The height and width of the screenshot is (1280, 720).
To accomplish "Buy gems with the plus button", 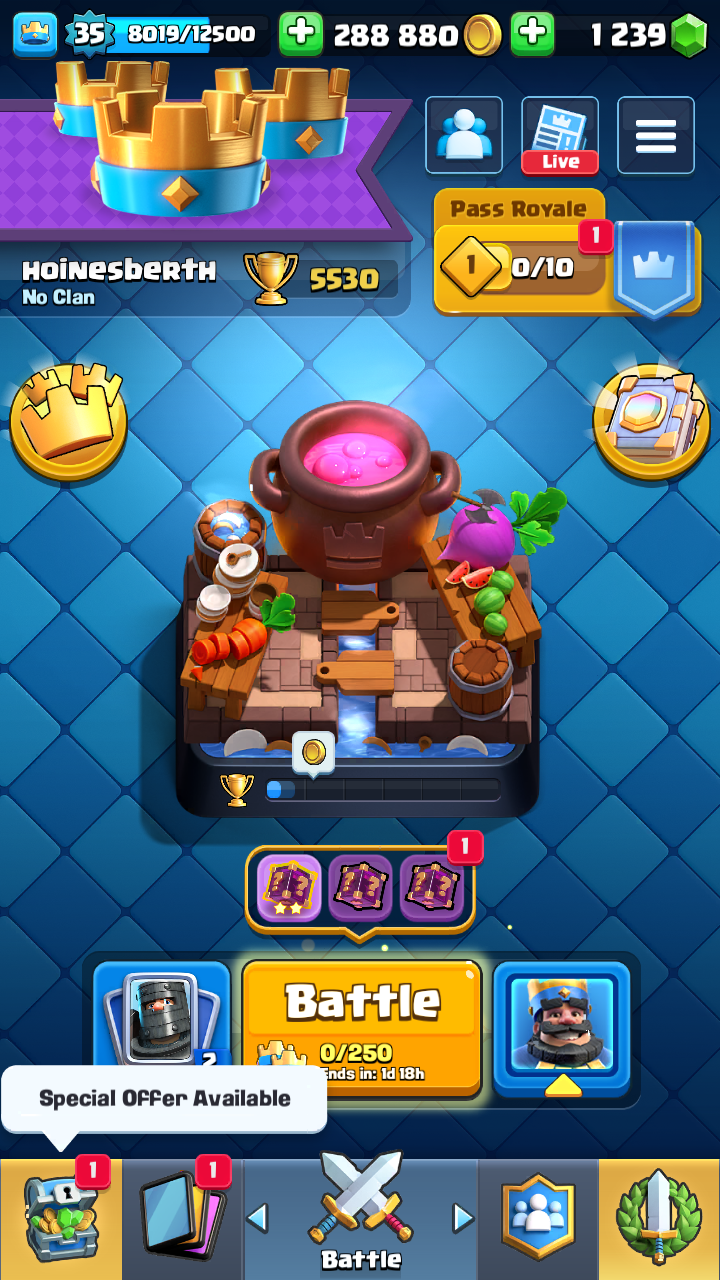I will point(532,35).
